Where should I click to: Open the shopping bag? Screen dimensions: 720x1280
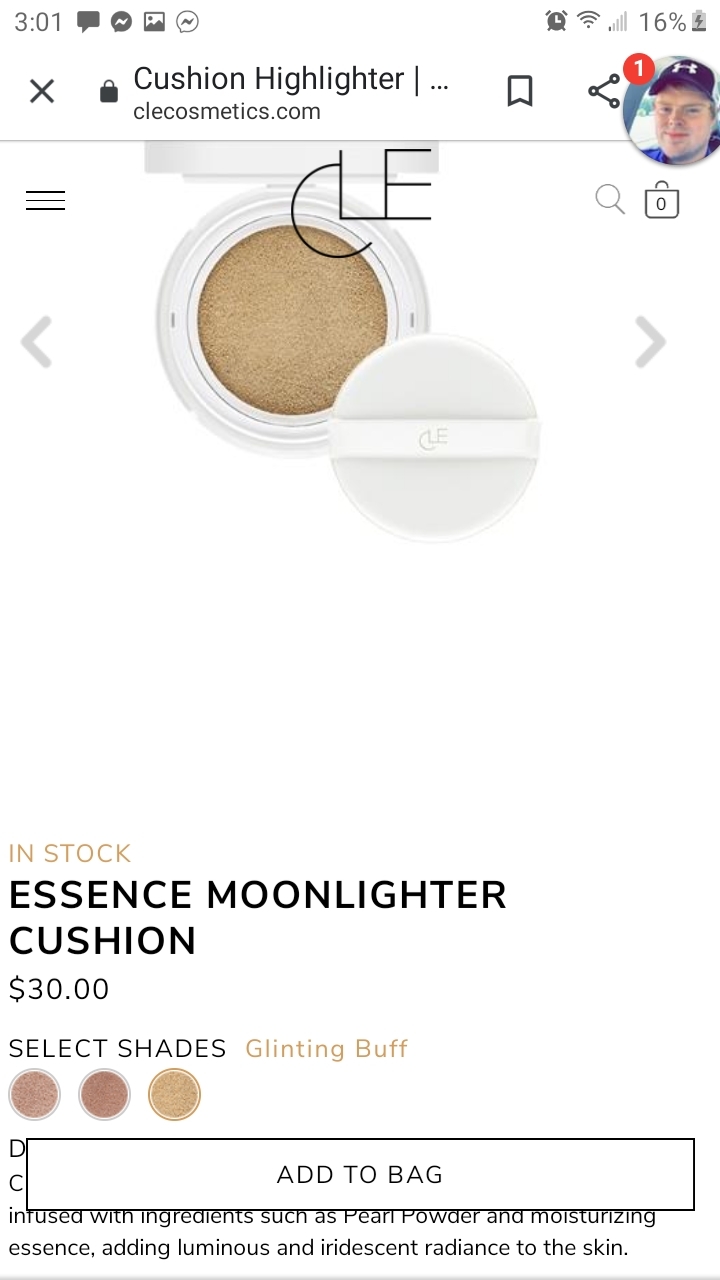[661, 200]
